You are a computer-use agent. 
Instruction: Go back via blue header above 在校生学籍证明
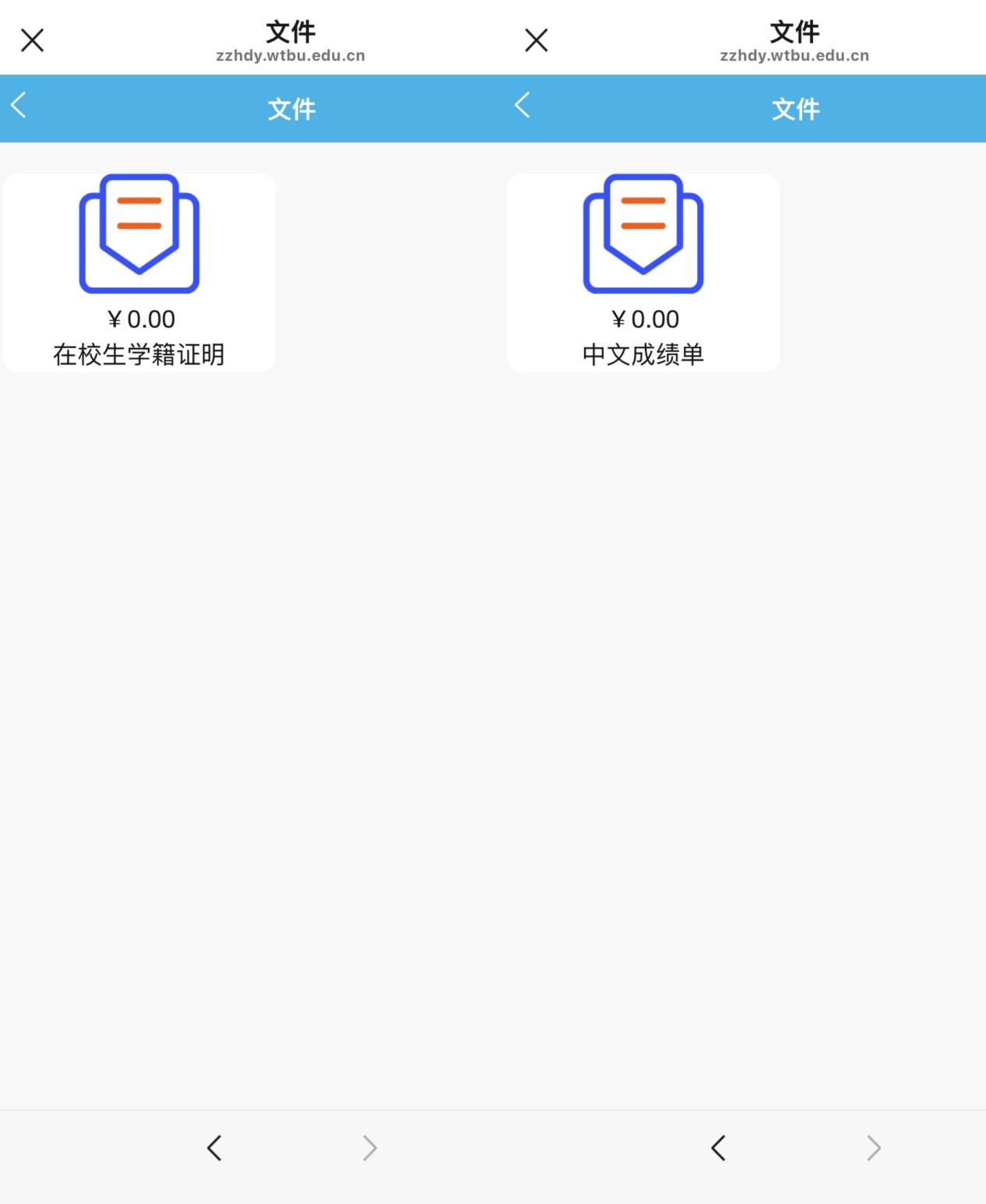point(19,105)
